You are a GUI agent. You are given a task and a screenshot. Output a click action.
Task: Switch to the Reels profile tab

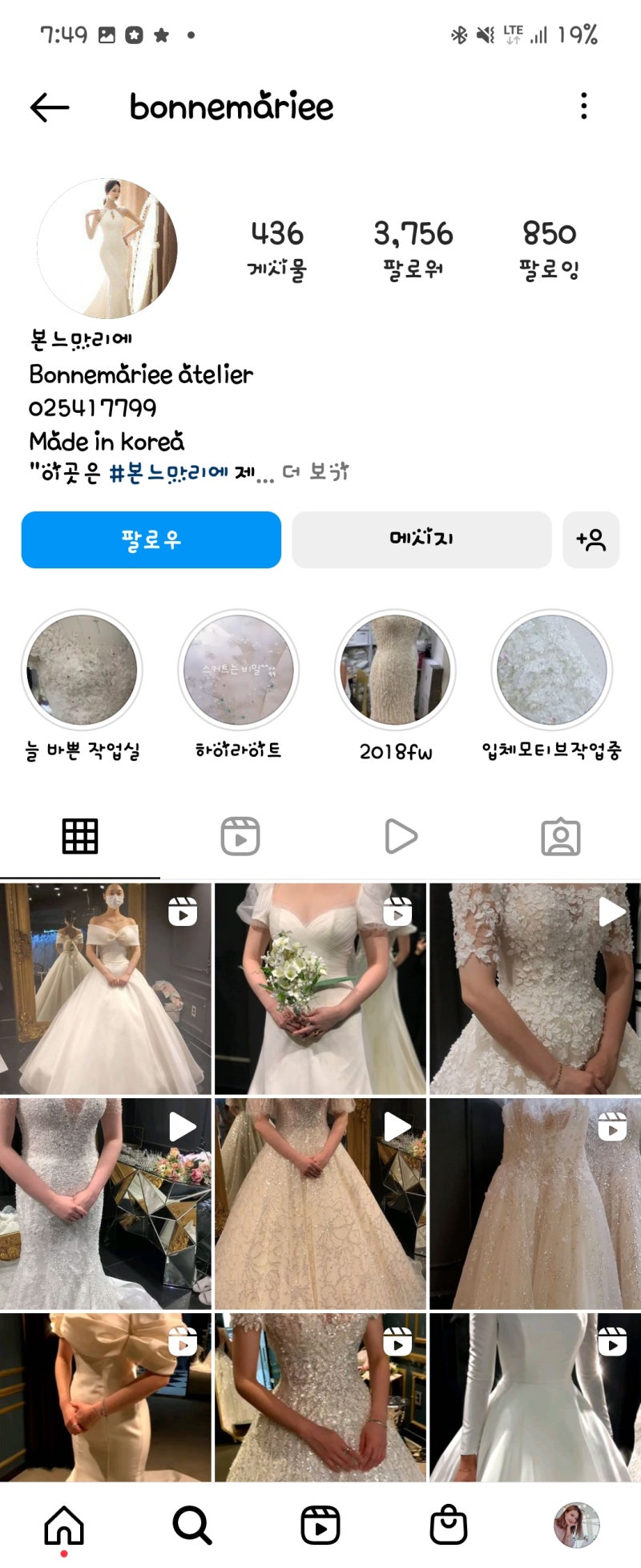(240, 836)
